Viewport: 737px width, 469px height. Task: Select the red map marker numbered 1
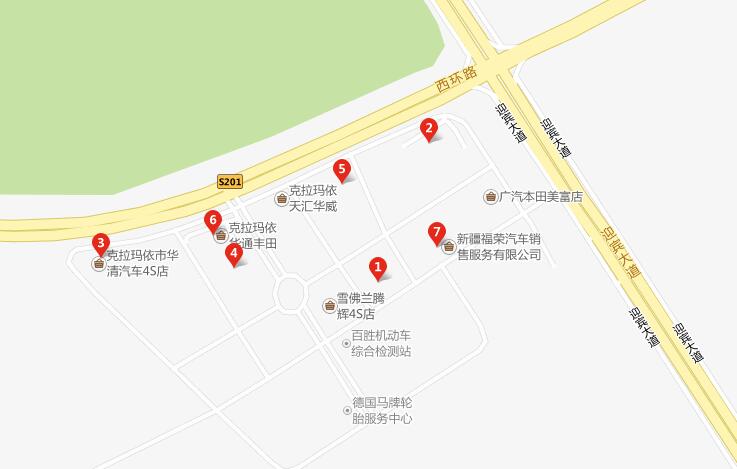pos(377,266)
